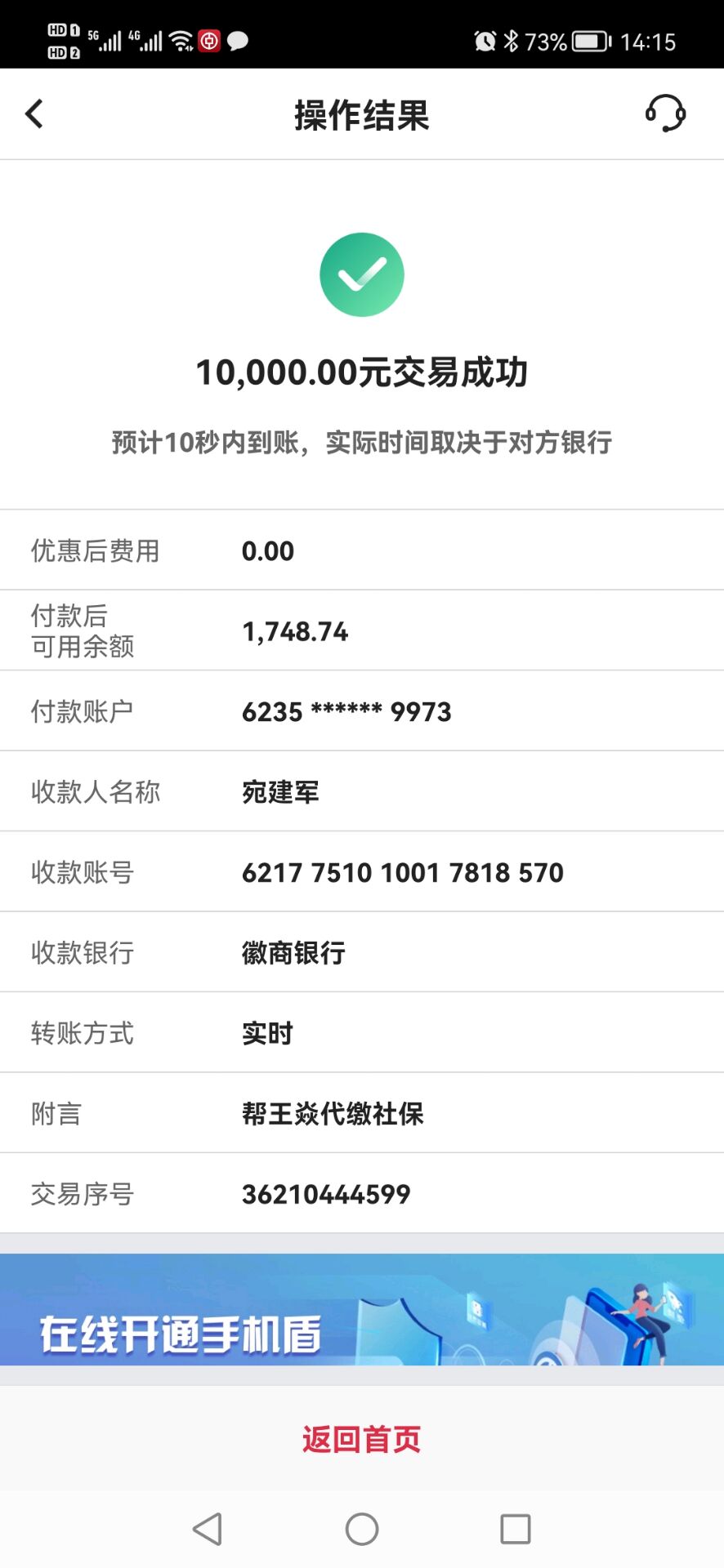Tap the system home circle button
Viewport: 724px width, 1568px height.
click(362, 1529)
